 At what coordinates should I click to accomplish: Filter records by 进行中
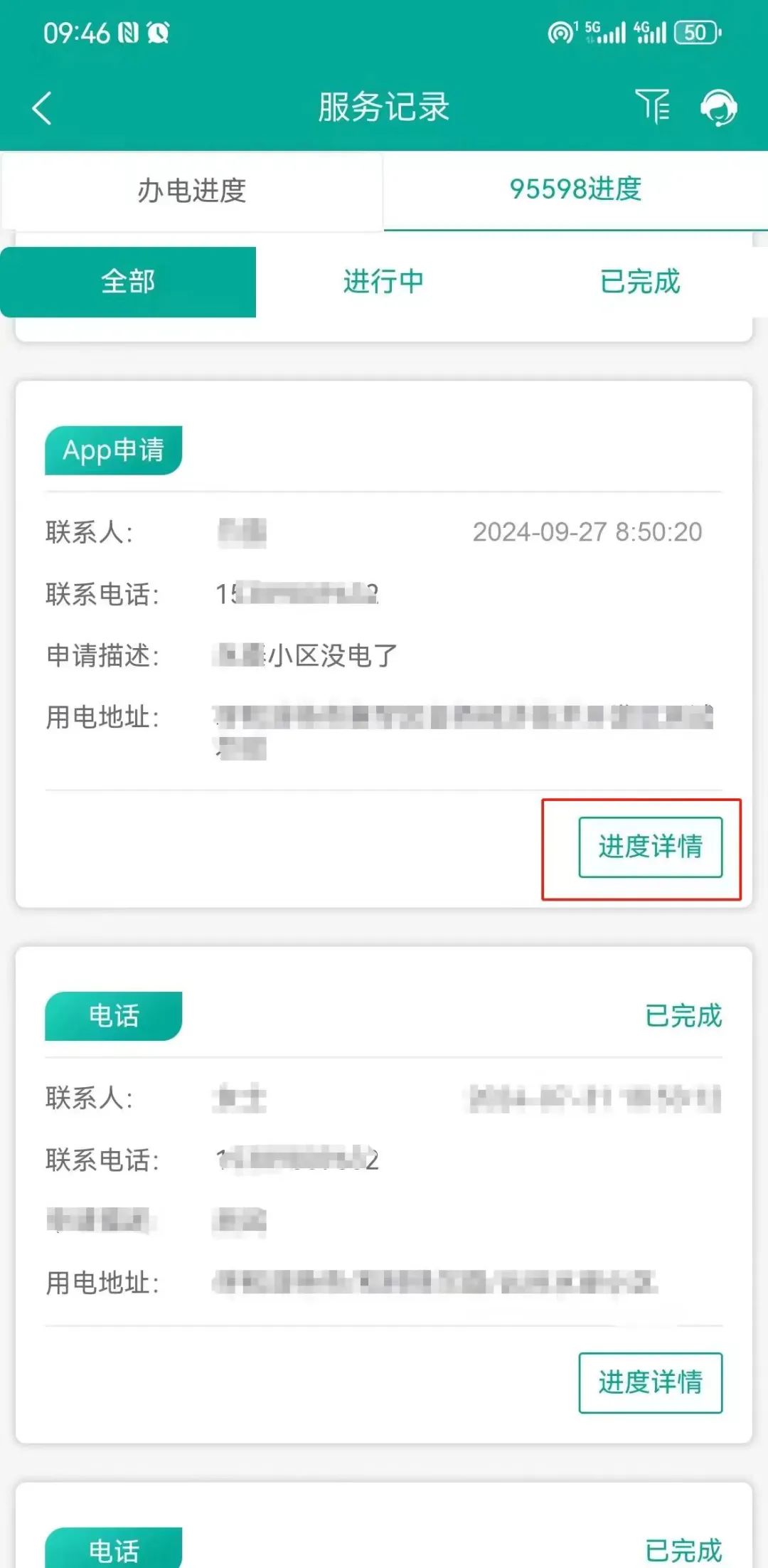383,282
